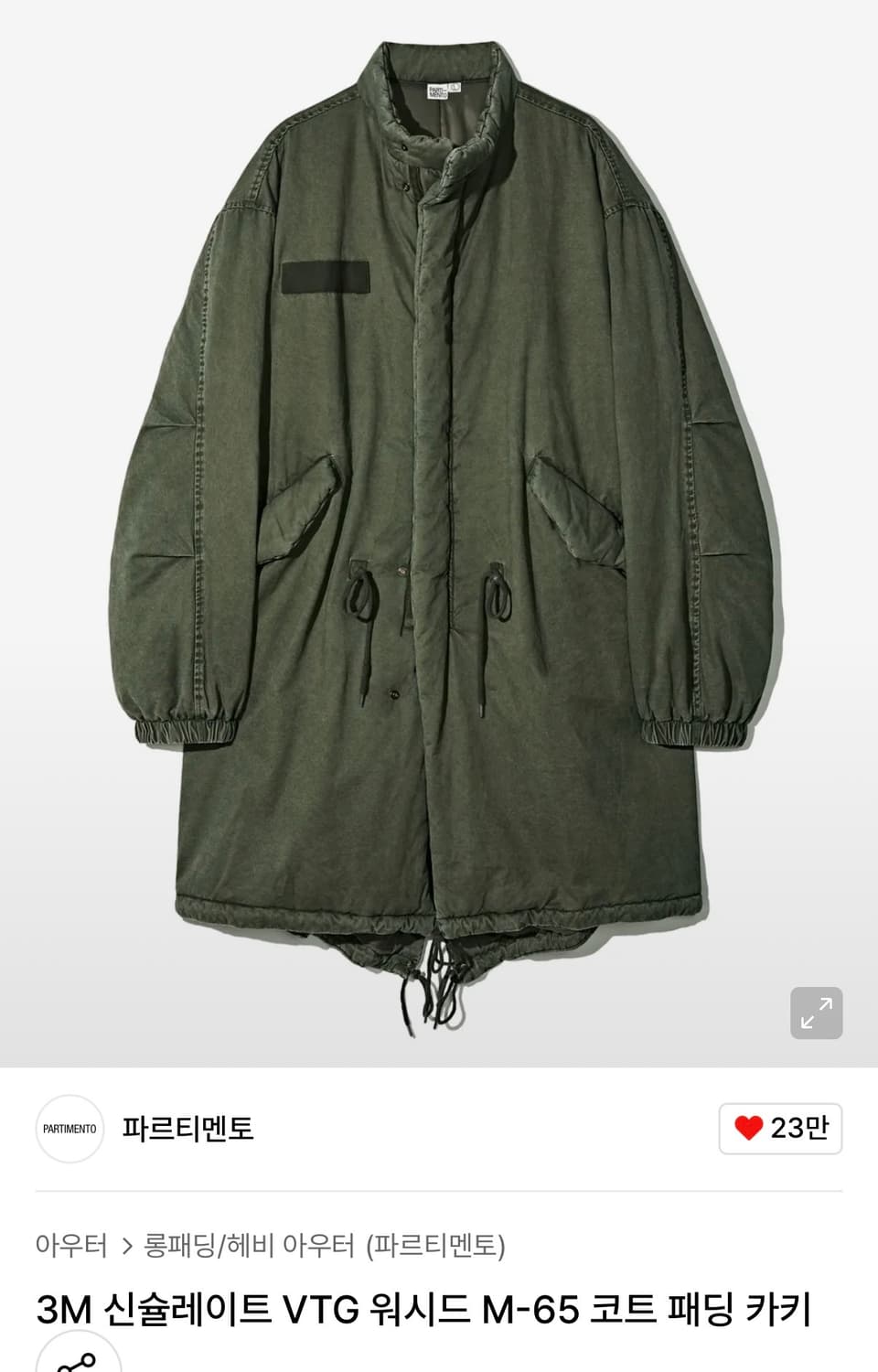Open the 파르티멘토 brand page
Screen dimensions: 878x1372
[187, 1129]
